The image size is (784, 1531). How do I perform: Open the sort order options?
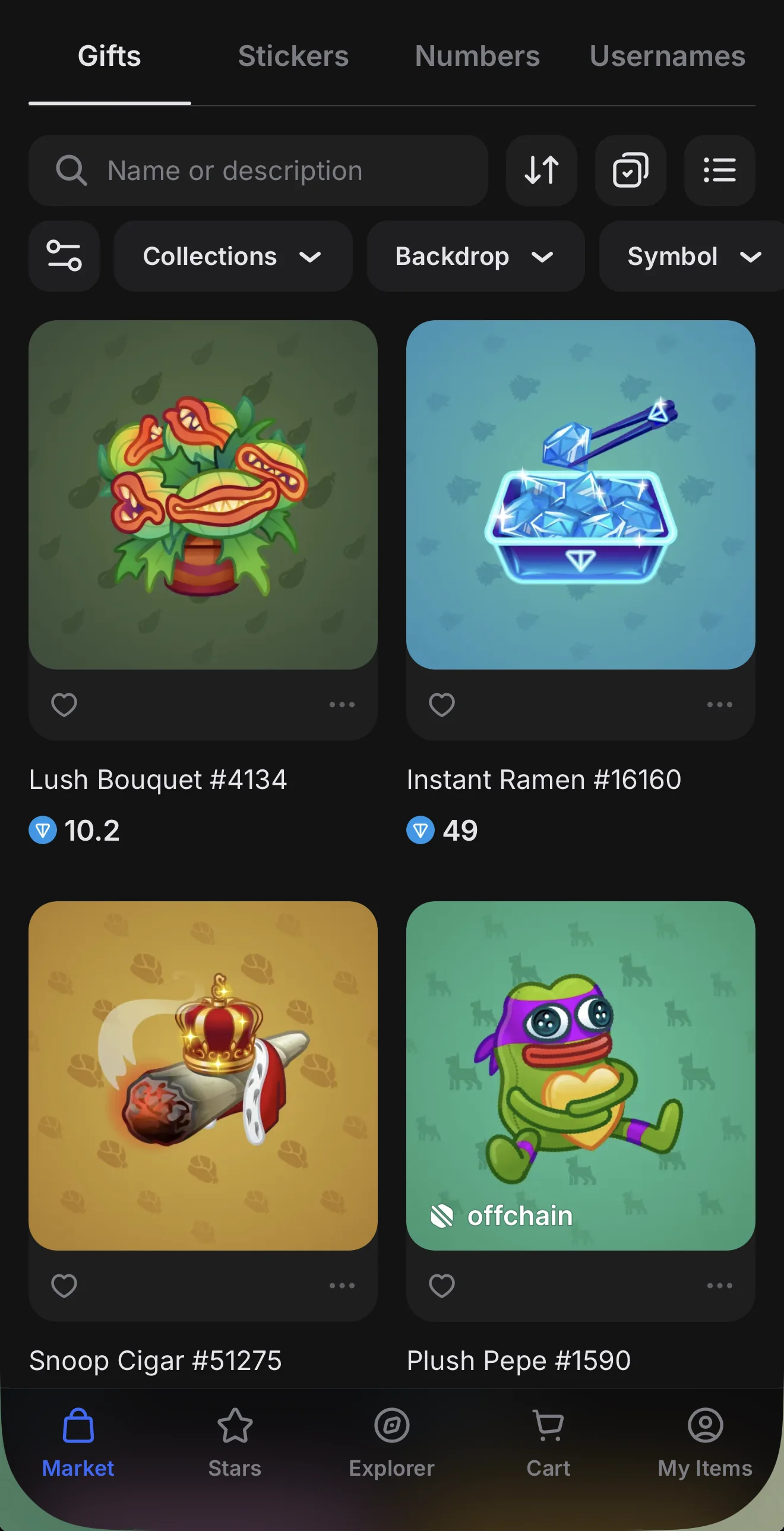[x=542, y=171]
